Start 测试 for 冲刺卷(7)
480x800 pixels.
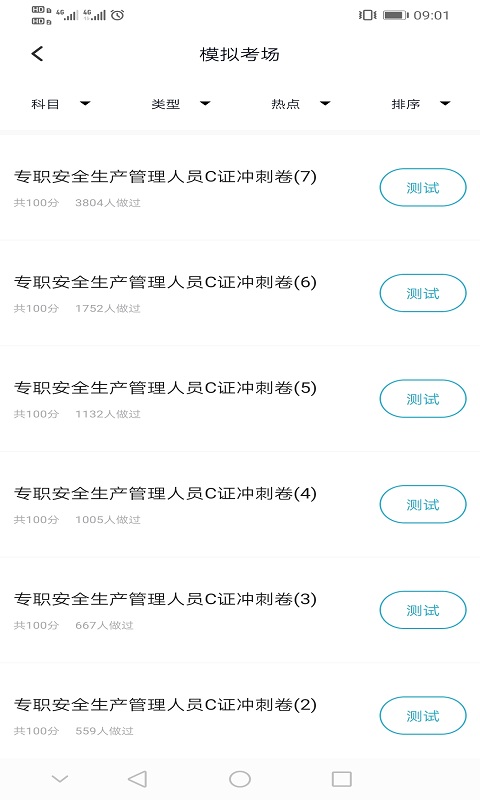pos(423,188)
